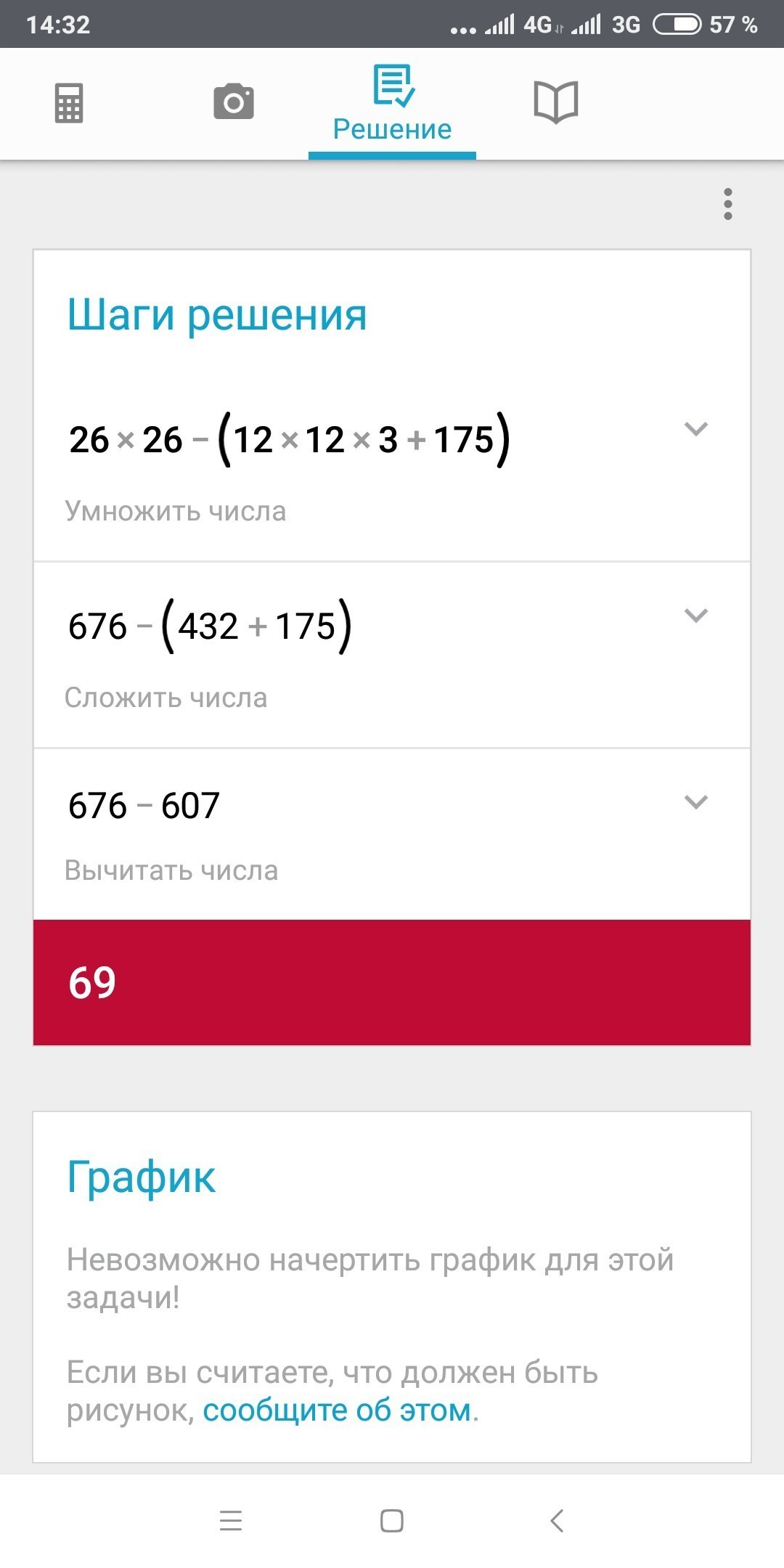Open the camera tab
The width and height of the screenshot is (784, 1568).
tap(234, 102)
